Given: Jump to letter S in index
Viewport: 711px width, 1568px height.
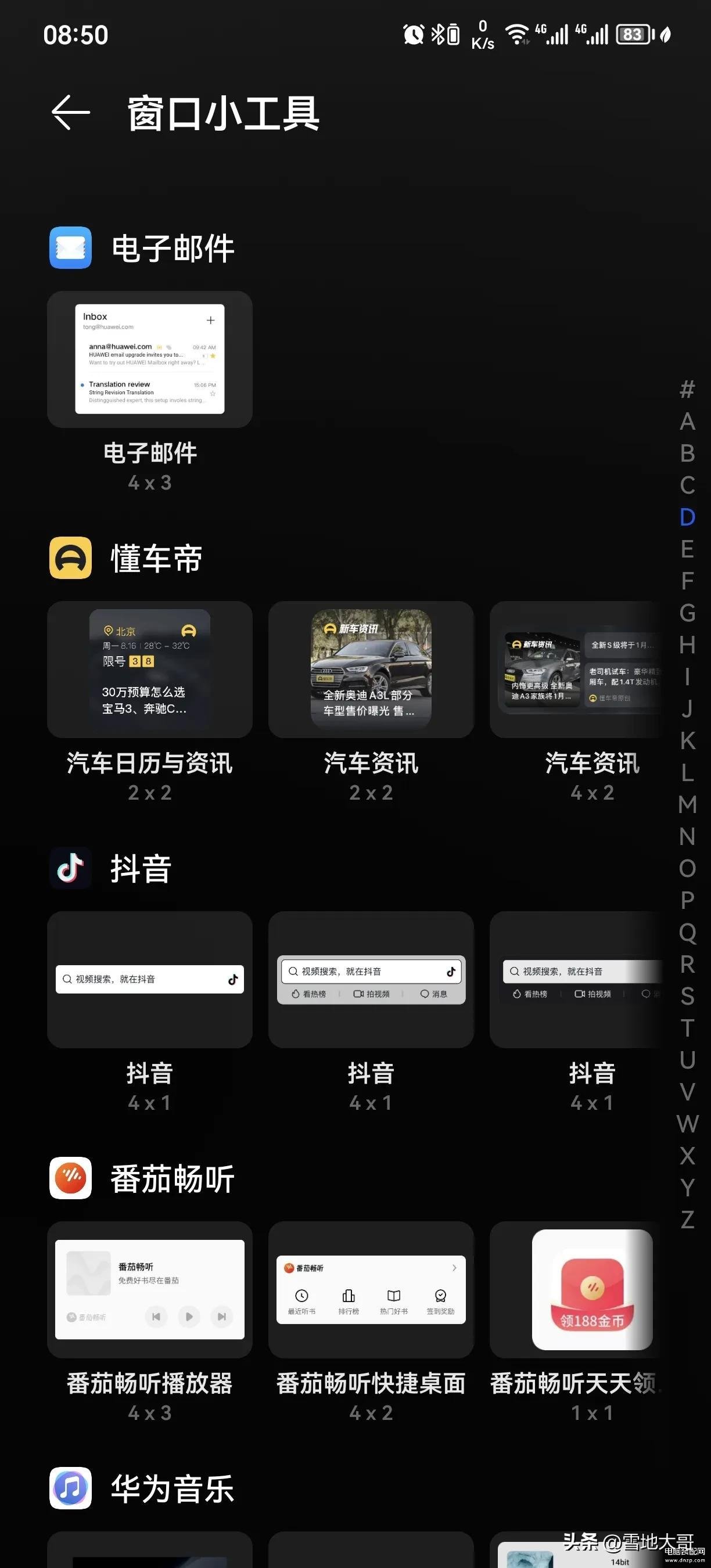Looking at the screenshot, I should coord(687,996).
